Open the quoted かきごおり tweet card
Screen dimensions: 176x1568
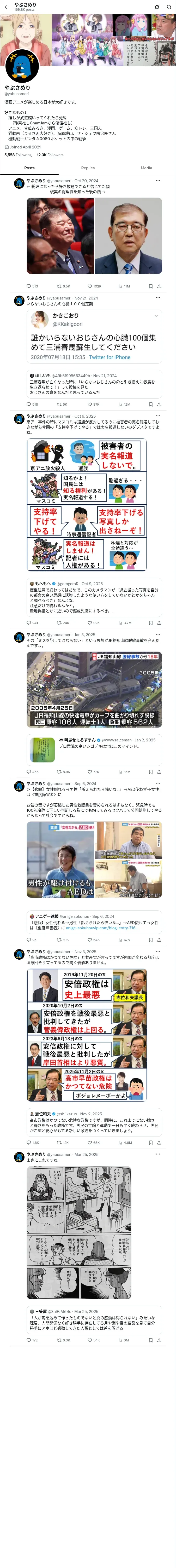click(x=94, y=337)
